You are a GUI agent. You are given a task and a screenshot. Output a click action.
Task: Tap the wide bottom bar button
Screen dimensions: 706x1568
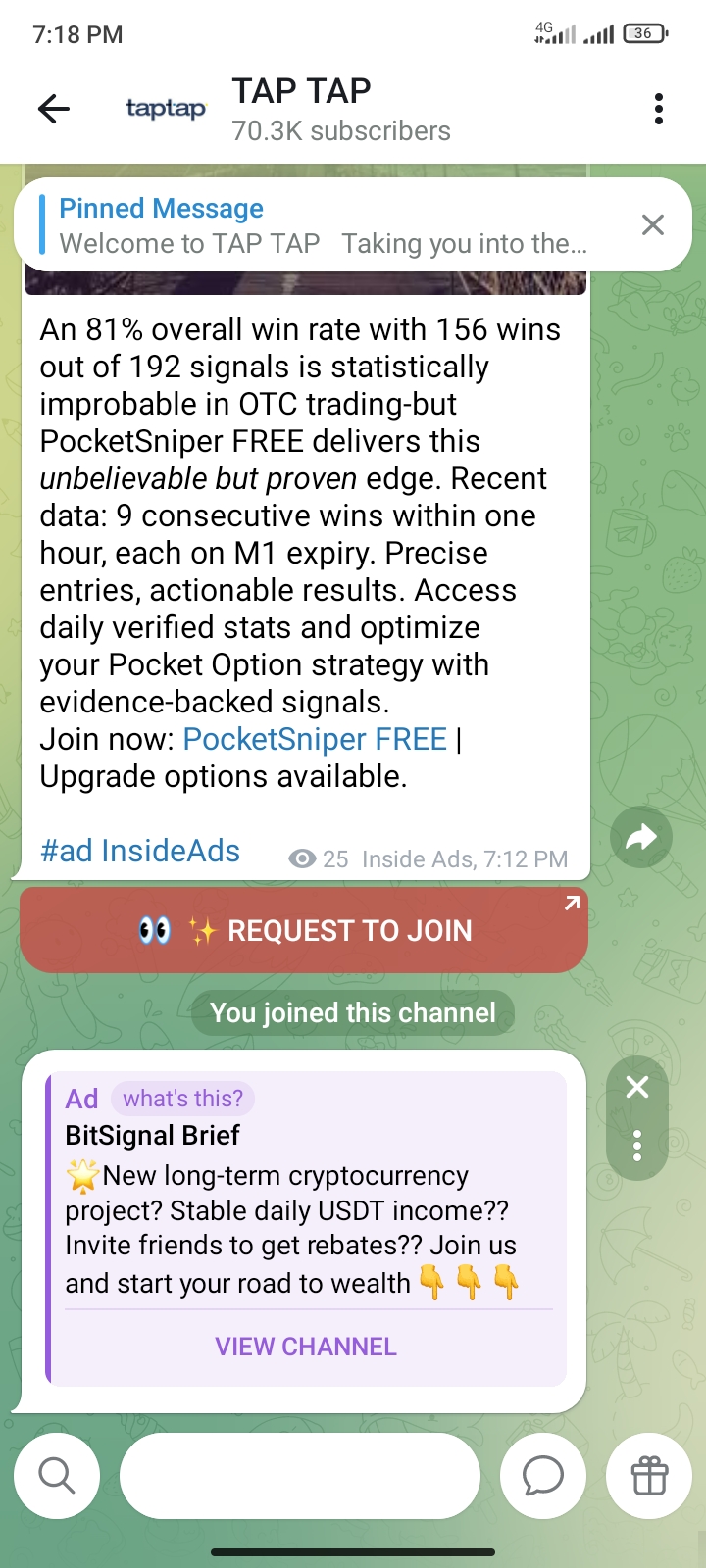click(x=300, y=1475)
